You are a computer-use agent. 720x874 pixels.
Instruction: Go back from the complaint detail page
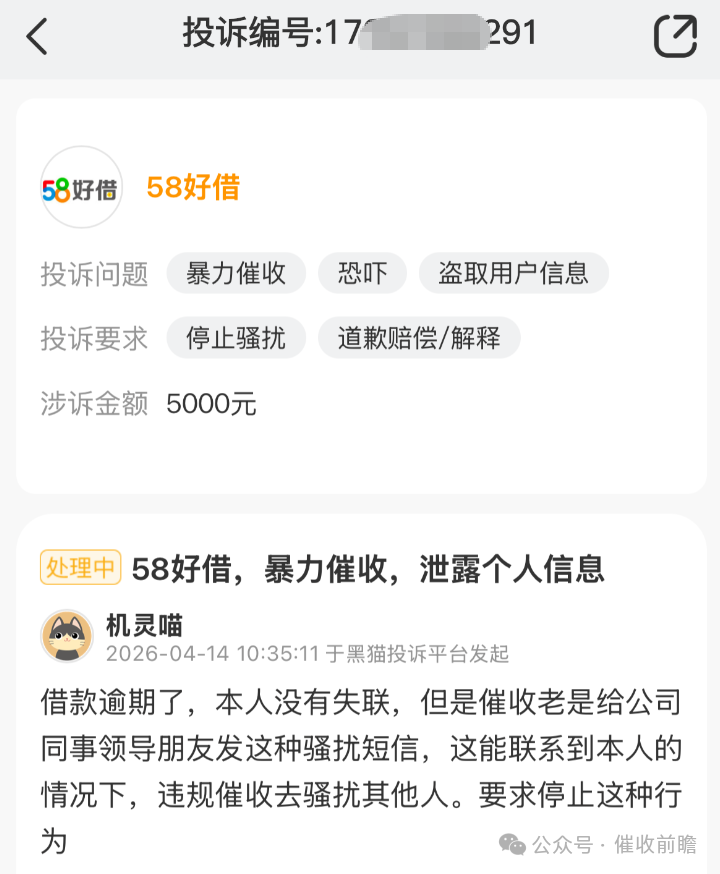click(x=37, y=37)
